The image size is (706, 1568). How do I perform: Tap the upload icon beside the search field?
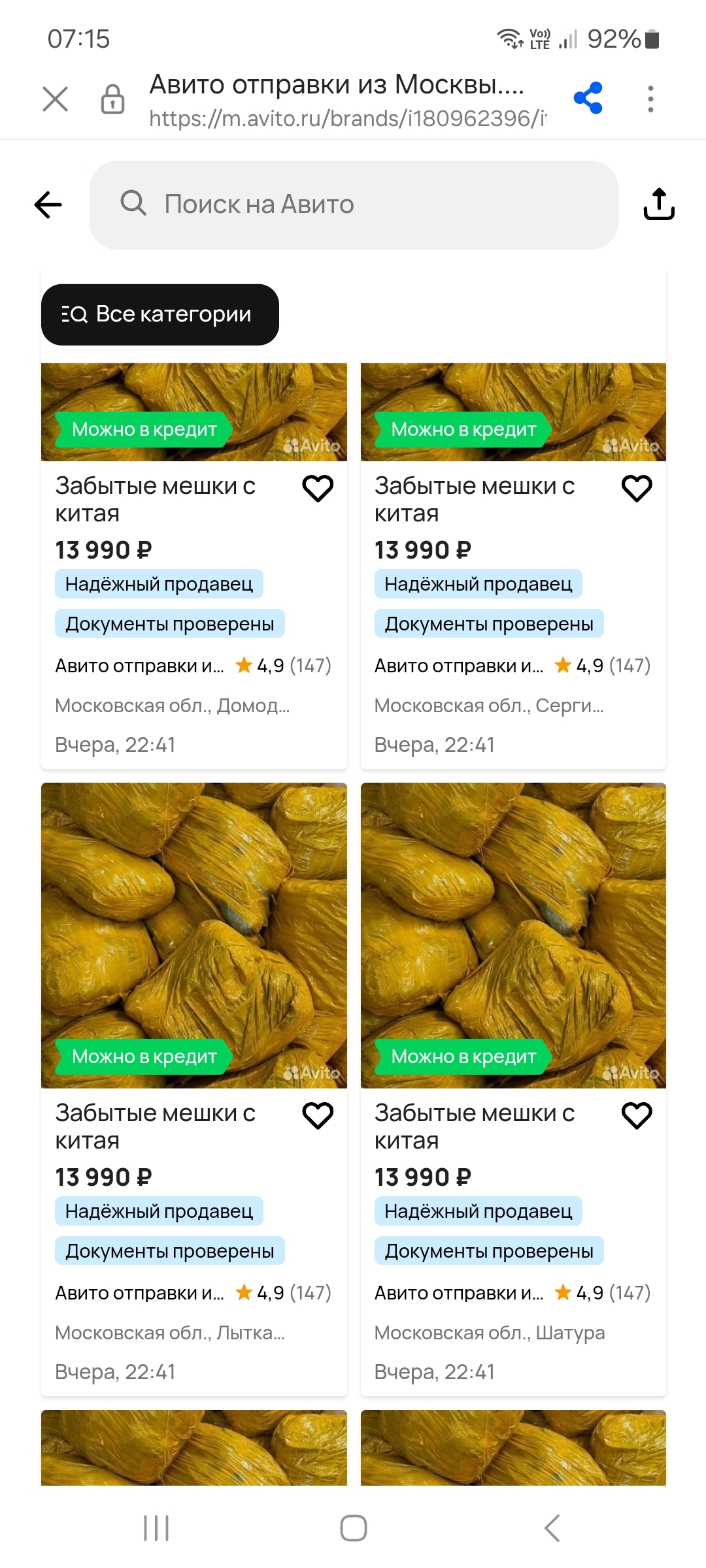[x=659, y=204]
